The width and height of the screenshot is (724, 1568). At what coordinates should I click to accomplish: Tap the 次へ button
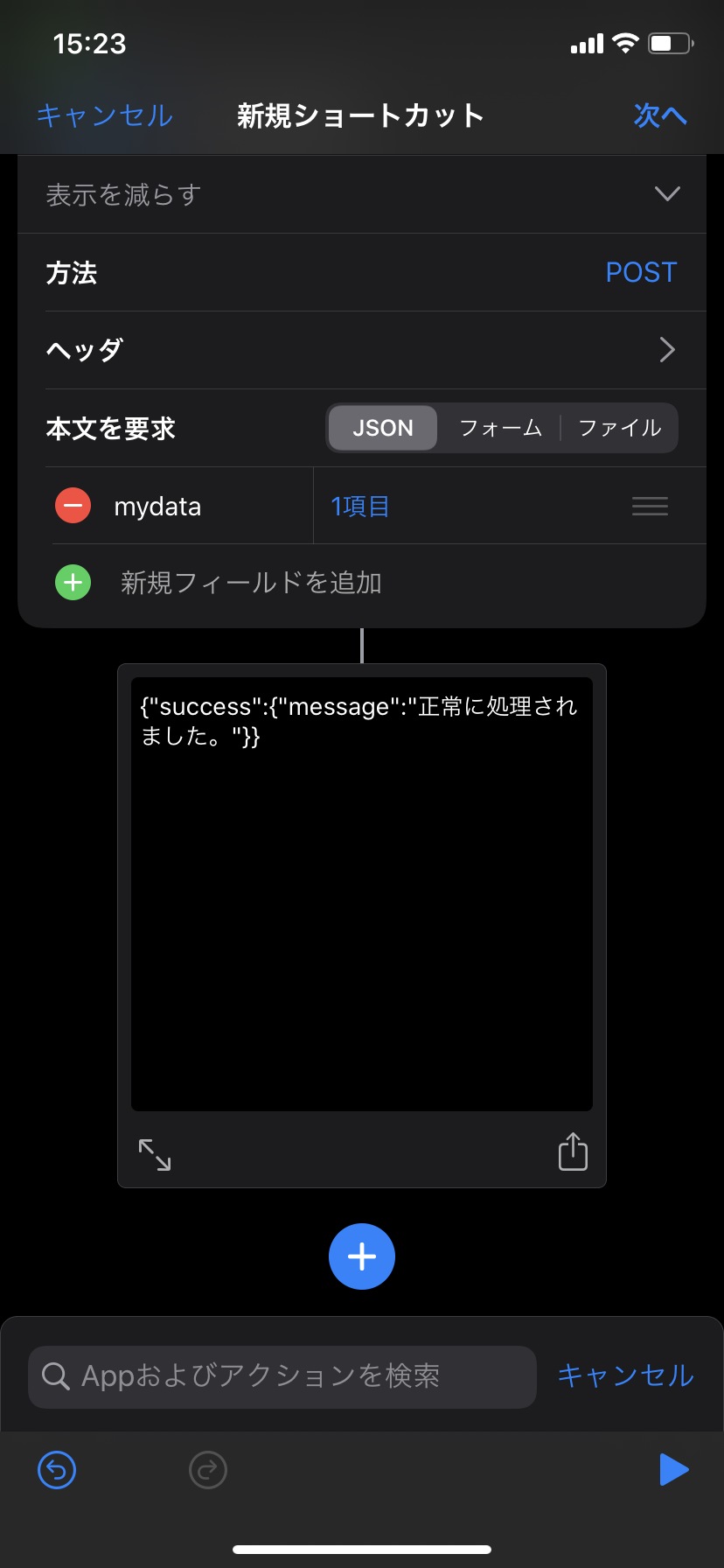(x=660, y=115)
